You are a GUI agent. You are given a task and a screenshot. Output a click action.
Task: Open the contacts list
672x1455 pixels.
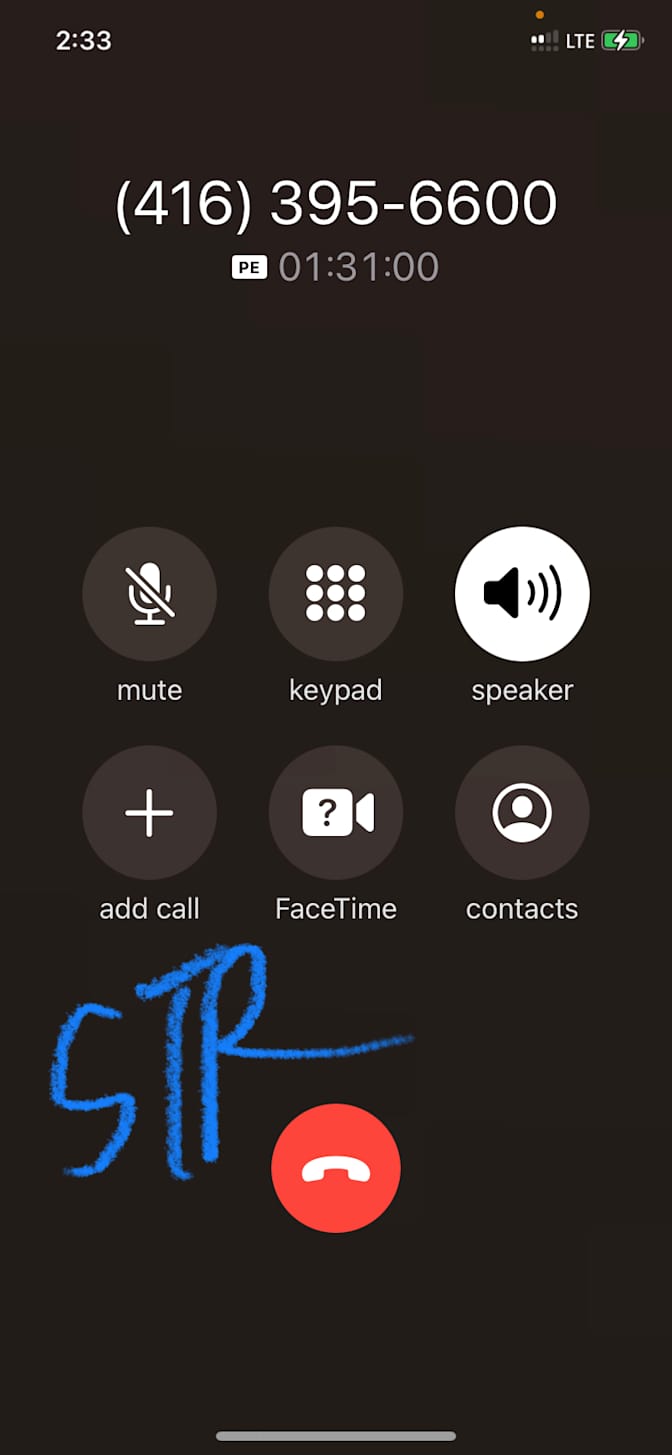522,812
